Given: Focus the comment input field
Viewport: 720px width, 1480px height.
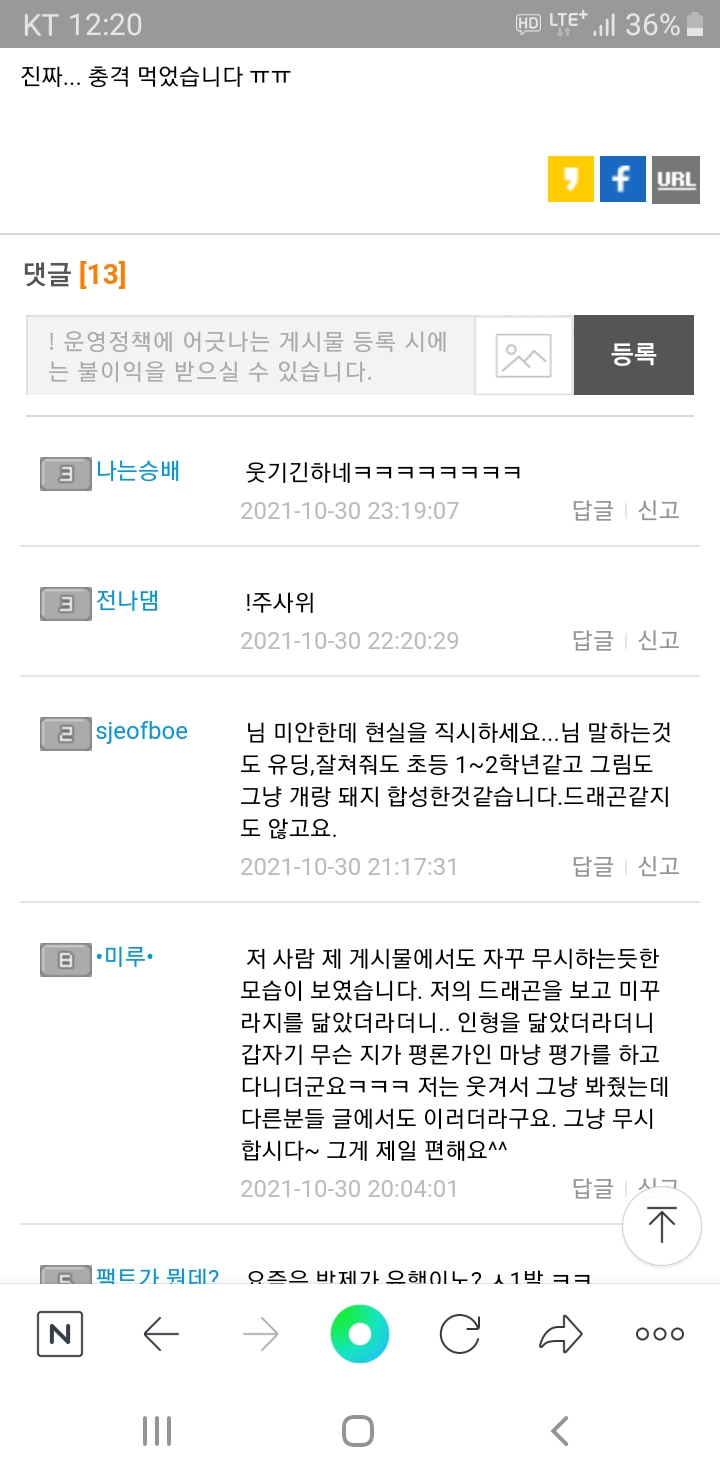Looking at the screenshot, I should tap(250, 357).
